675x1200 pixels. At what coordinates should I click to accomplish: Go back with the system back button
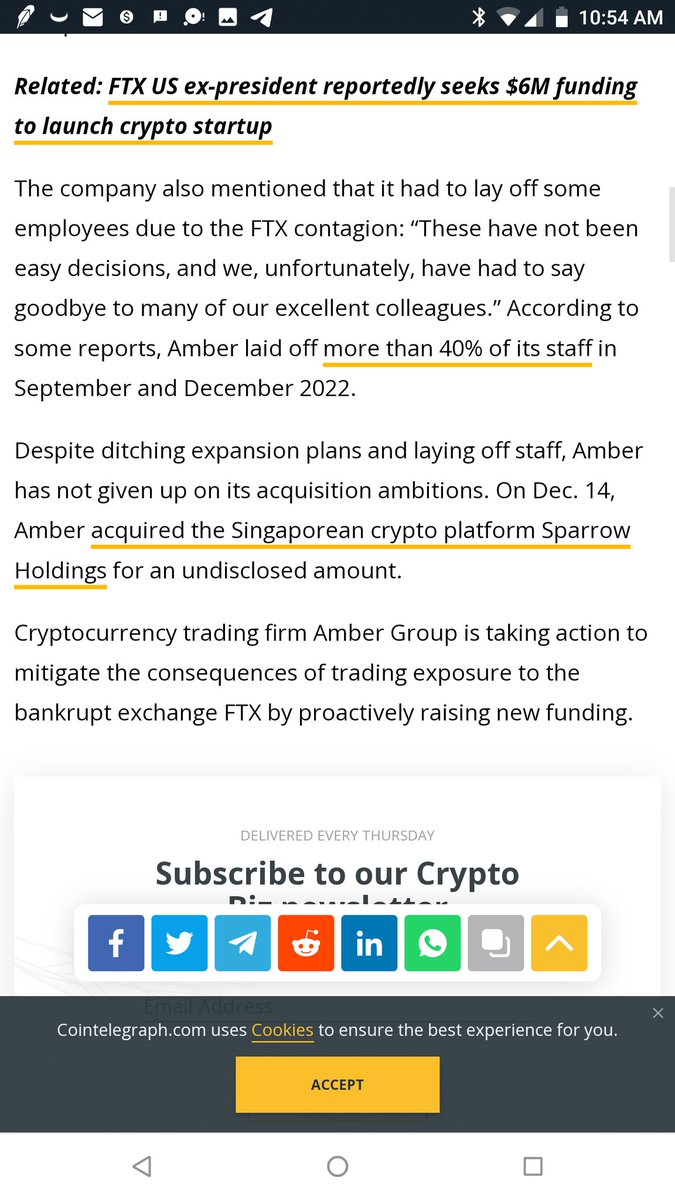[142, 1166]
